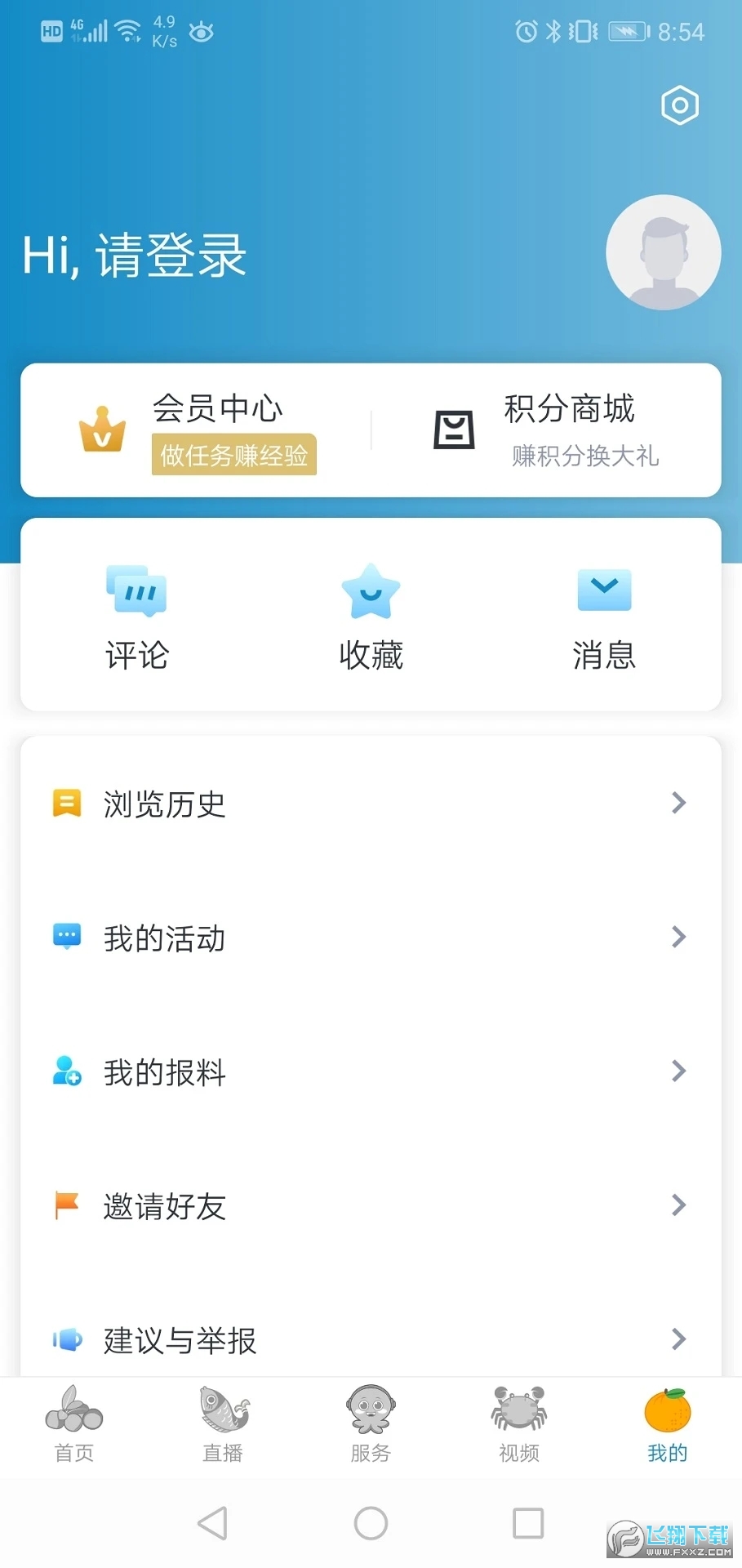Tap the megaphone icon for 建议与举报
The image size is (742, 1568).
66,1339
